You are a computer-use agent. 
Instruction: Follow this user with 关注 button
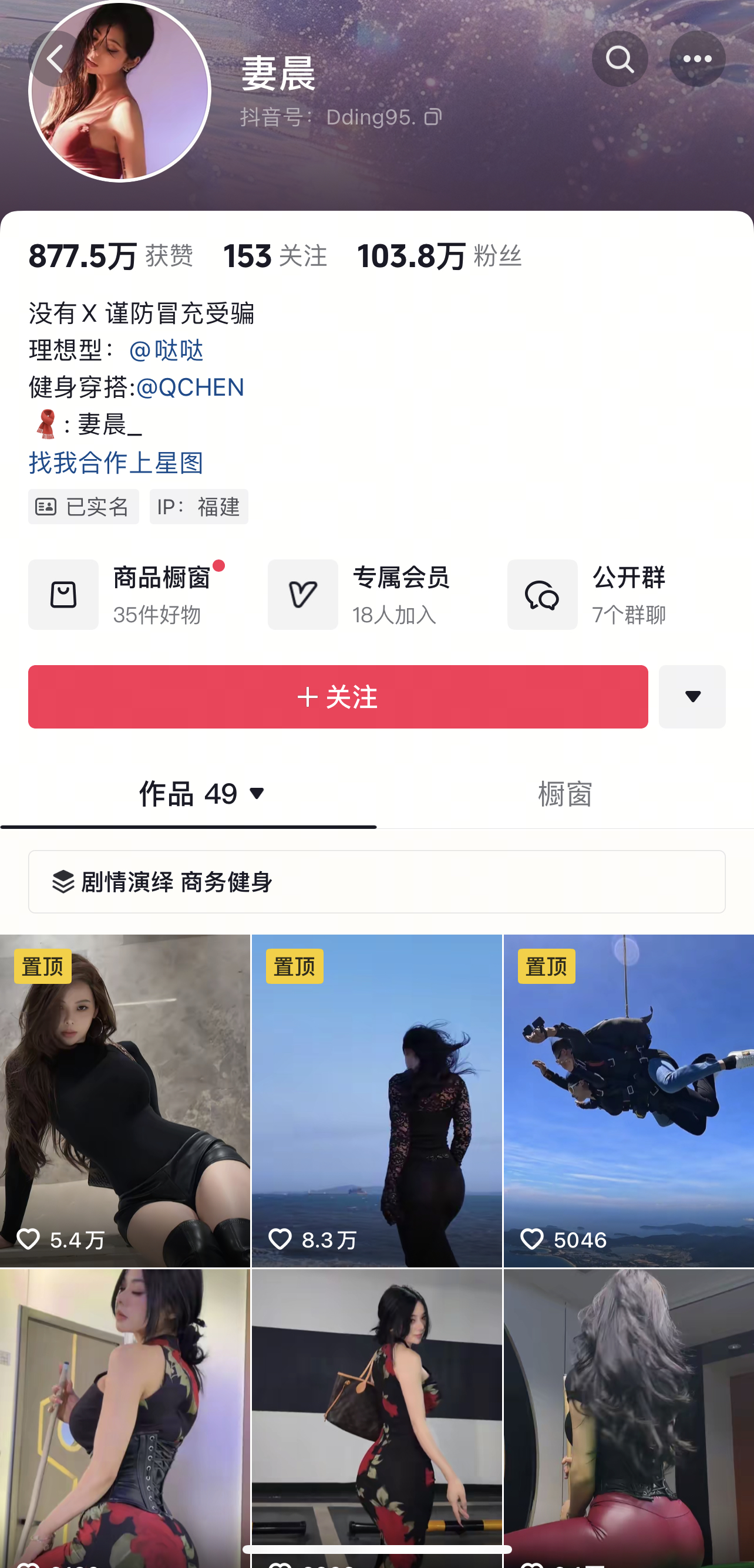[x=338, y=696]
